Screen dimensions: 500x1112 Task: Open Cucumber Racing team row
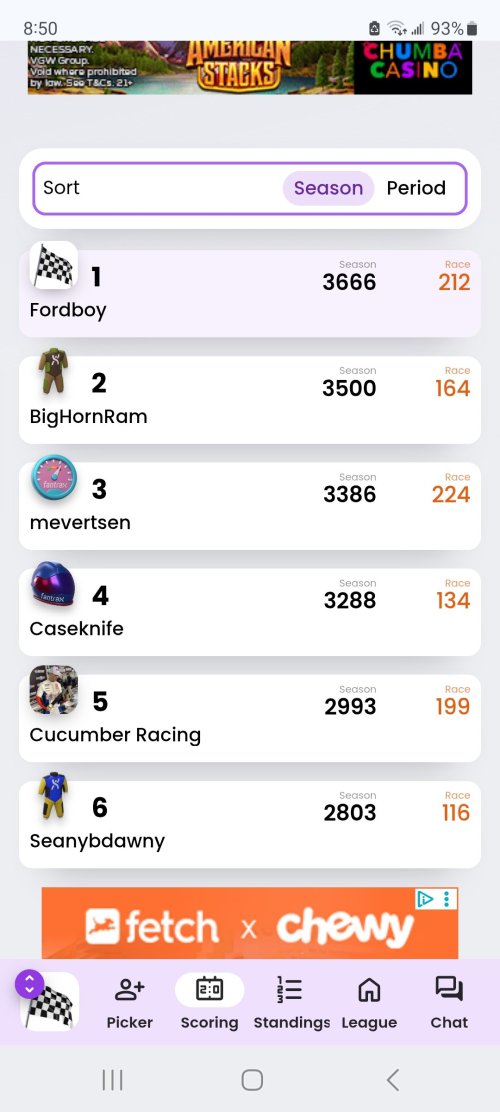[x=250, y=718]
